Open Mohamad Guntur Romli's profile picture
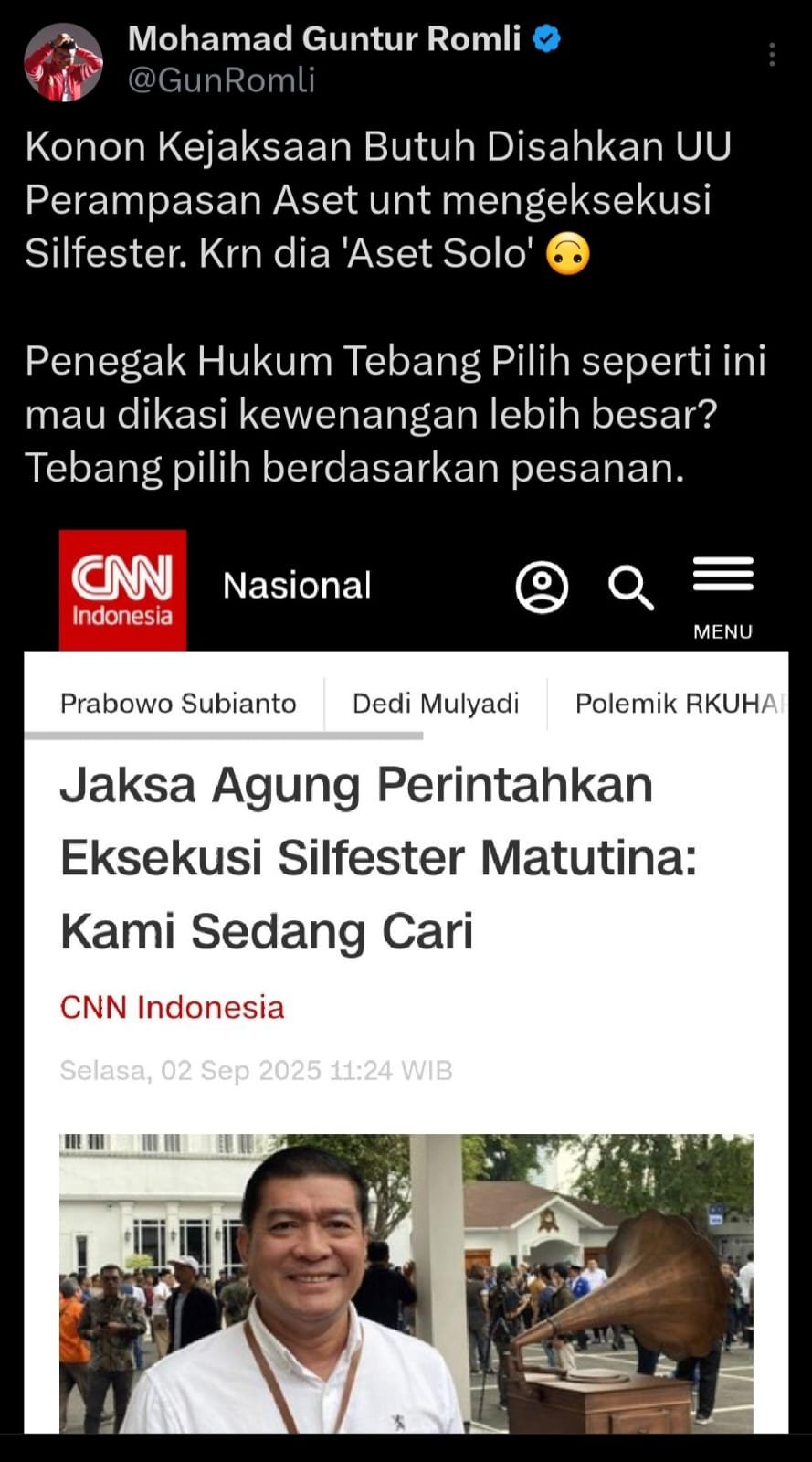This screenshot has height=1462, width=812. (62, 61)
